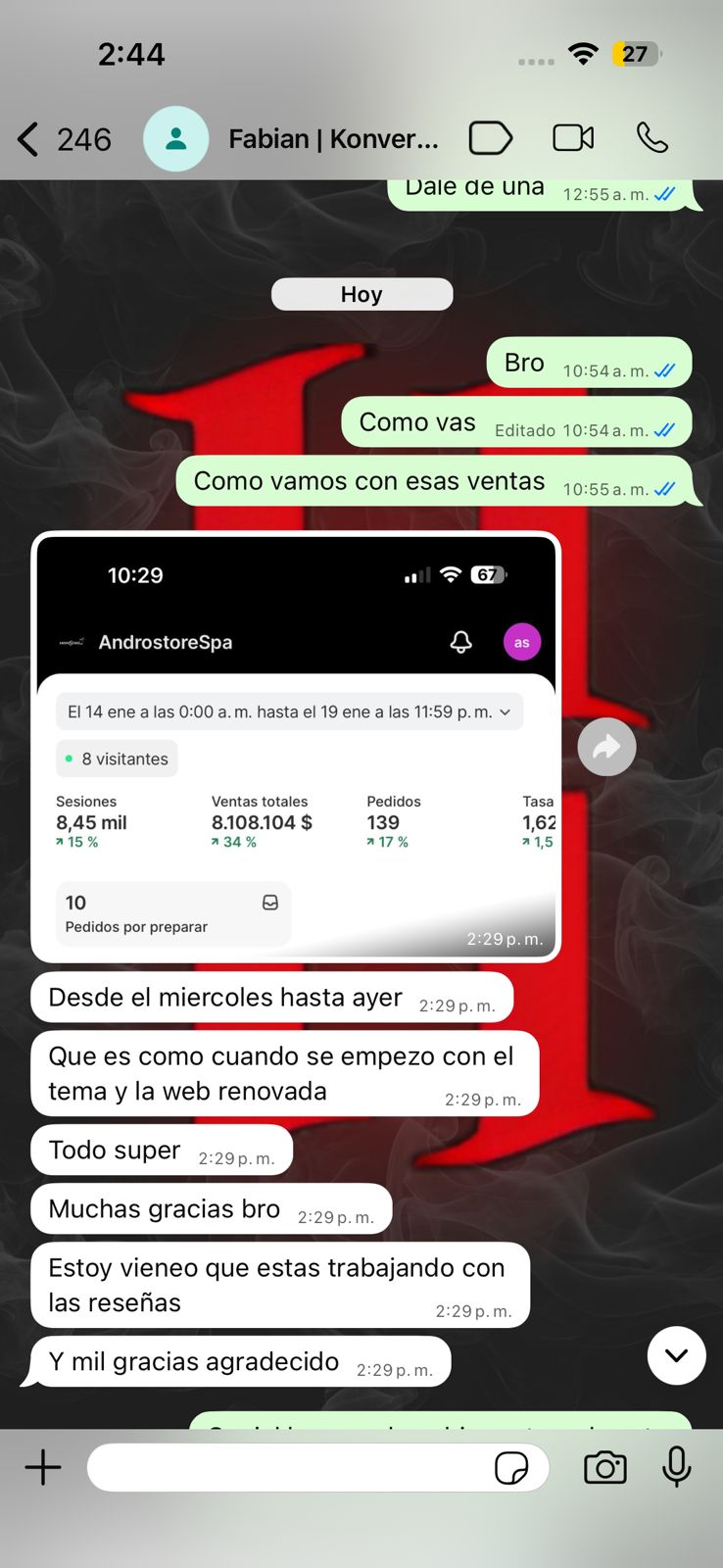Open the camera to take a photo
Image resolution: width=723 pixels, height=1568 pixels.
[x=605, y=1468]
